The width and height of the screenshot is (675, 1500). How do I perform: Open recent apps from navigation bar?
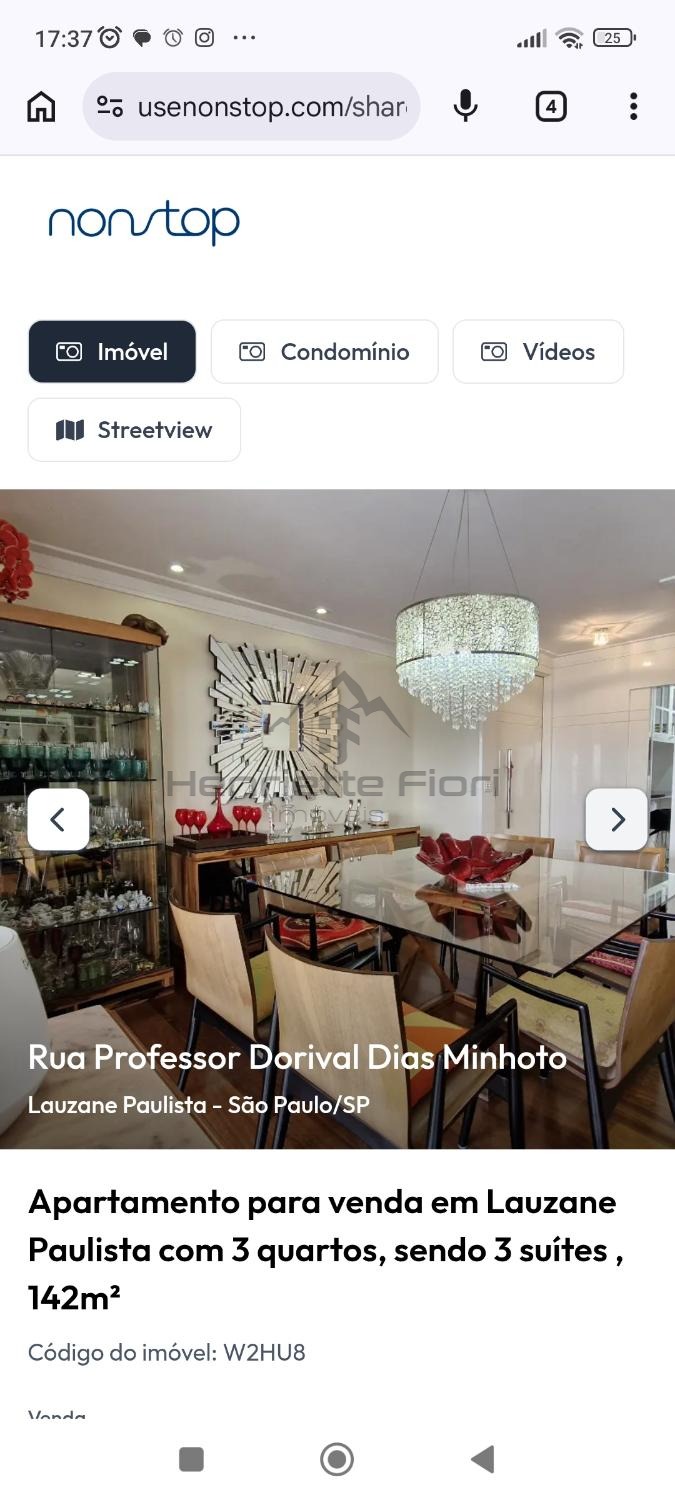click(x=191, y=1460)
